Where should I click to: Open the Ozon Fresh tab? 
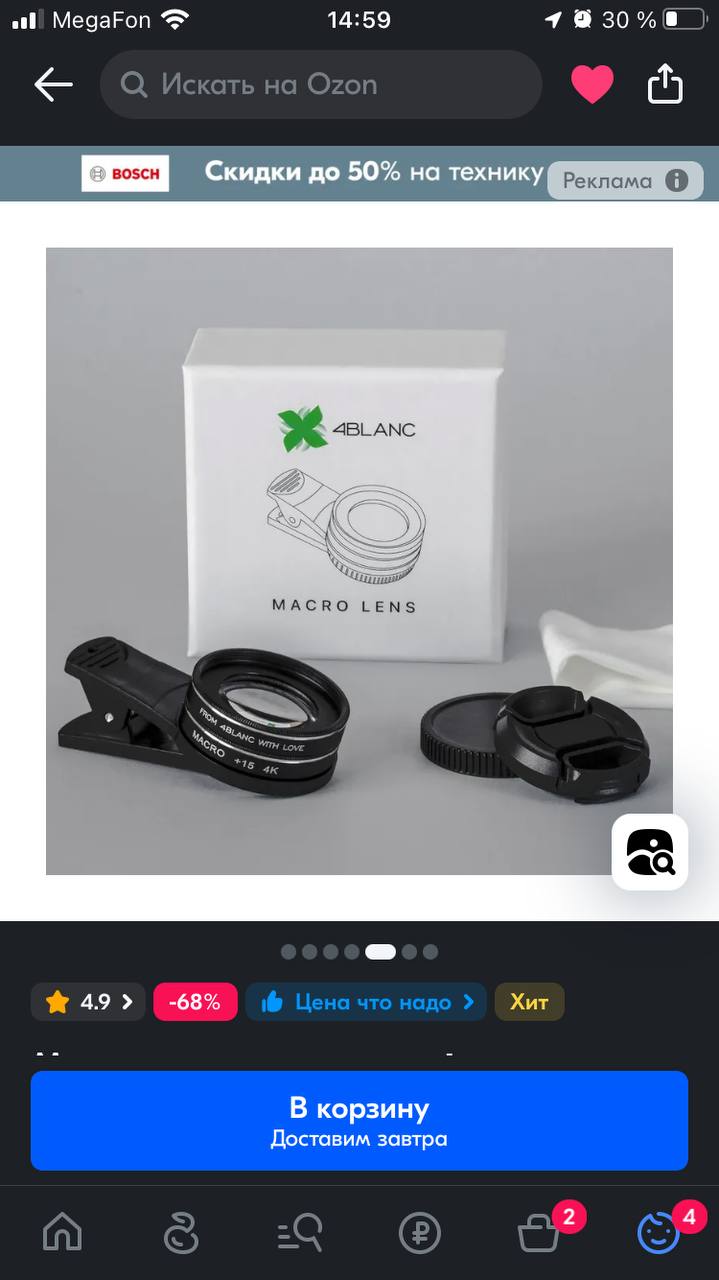(x=181, y=1233)
